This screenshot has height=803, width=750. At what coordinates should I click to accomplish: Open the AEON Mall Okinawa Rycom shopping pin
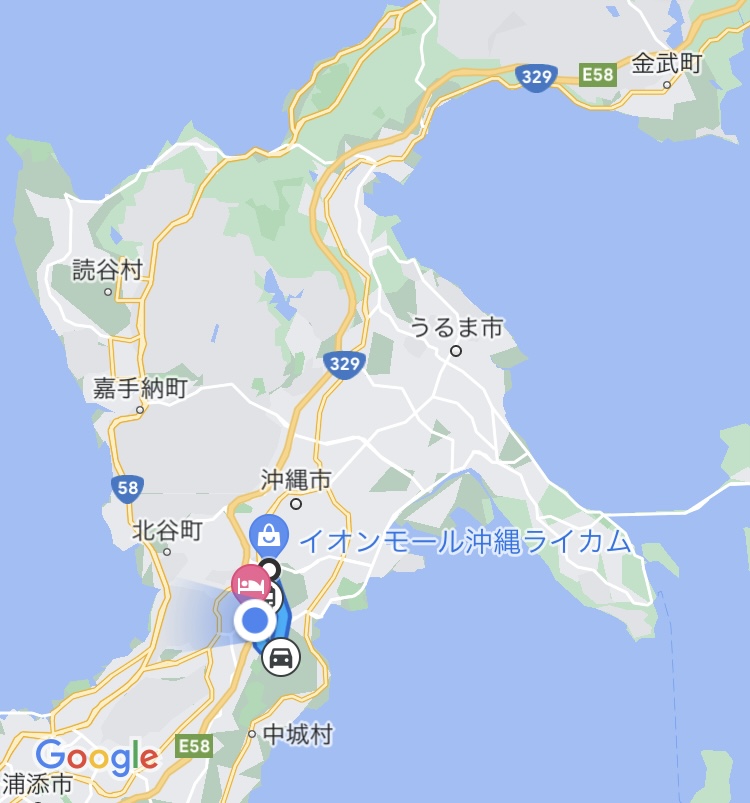click(269, 533)
